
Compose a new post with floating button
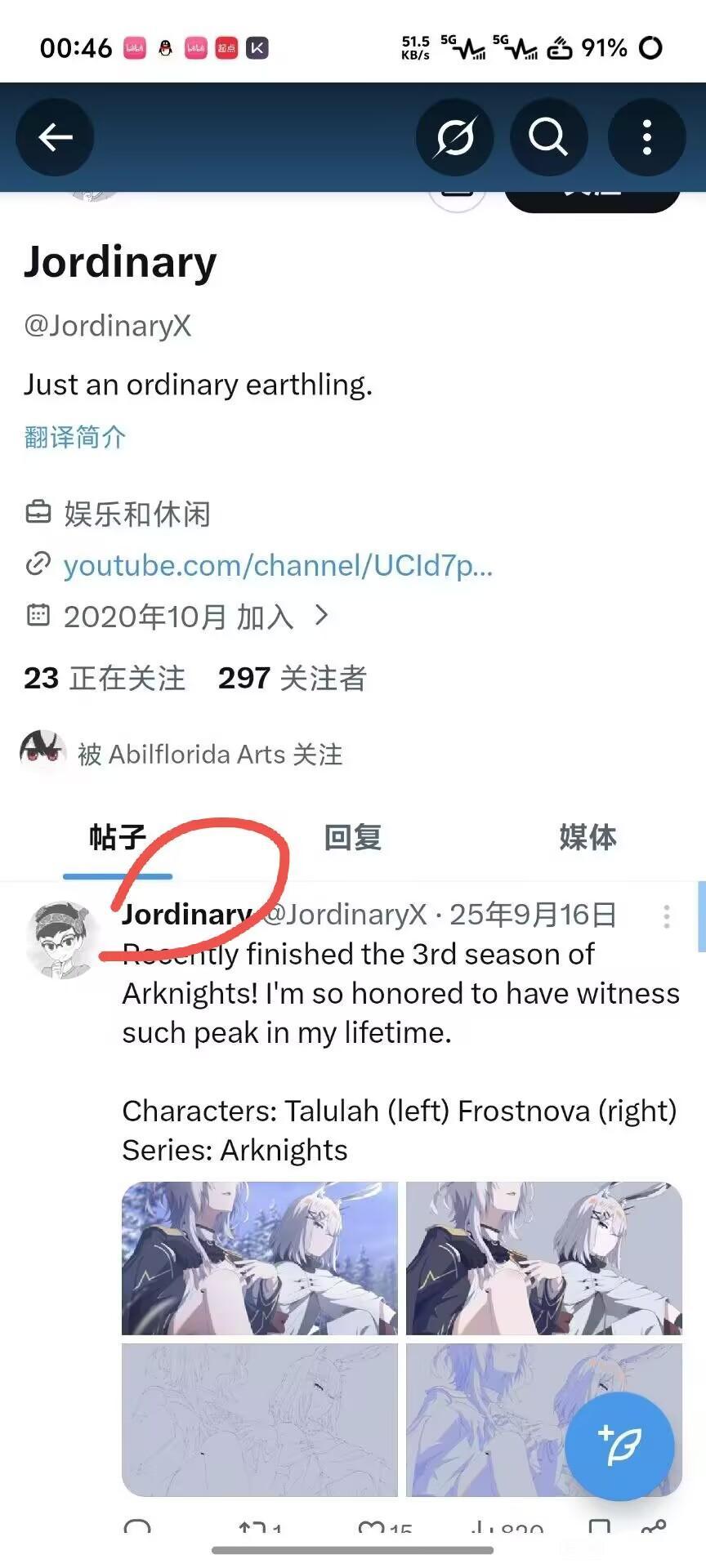pos(619,1446)
